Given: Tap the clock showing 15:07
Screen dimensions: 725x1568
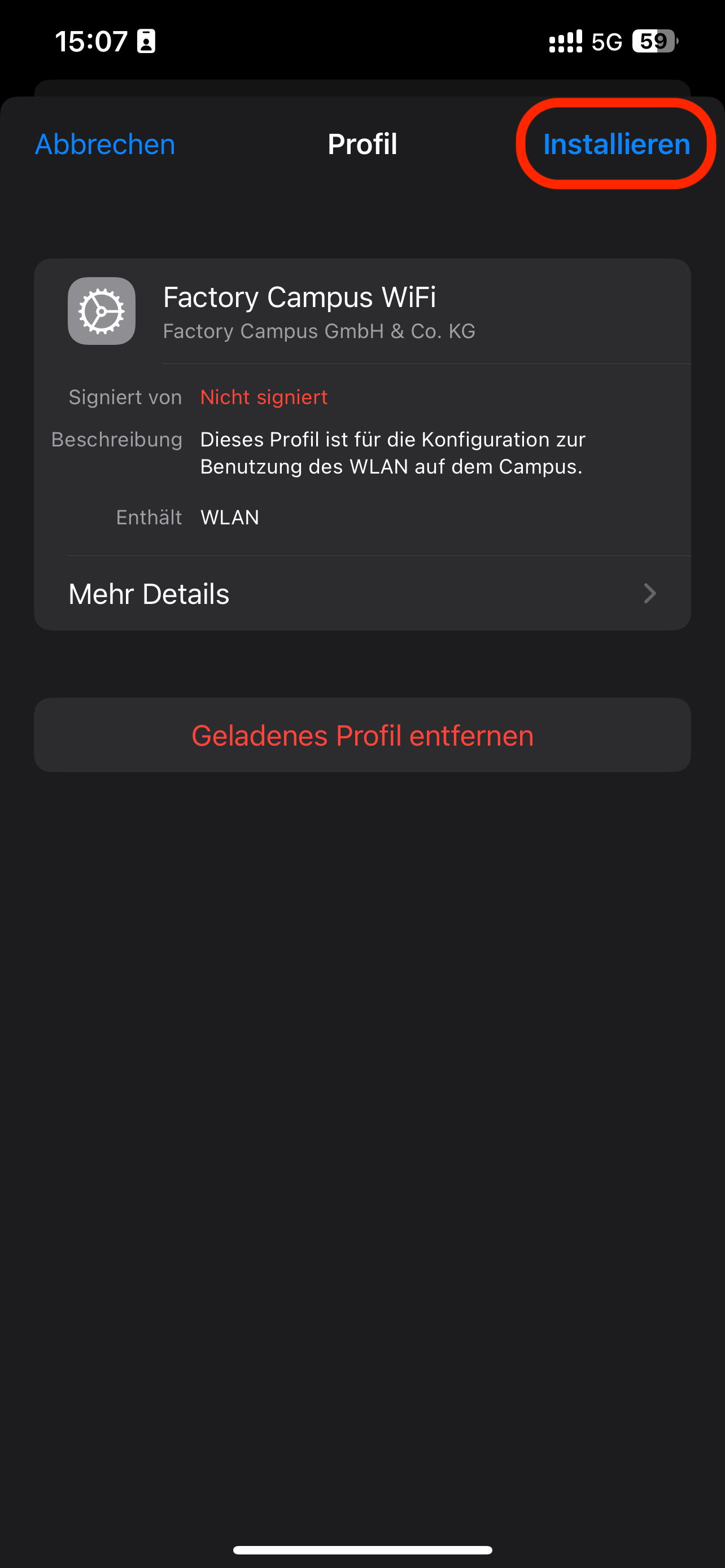Looking at the screenshot, I should [x=93, y=41].
